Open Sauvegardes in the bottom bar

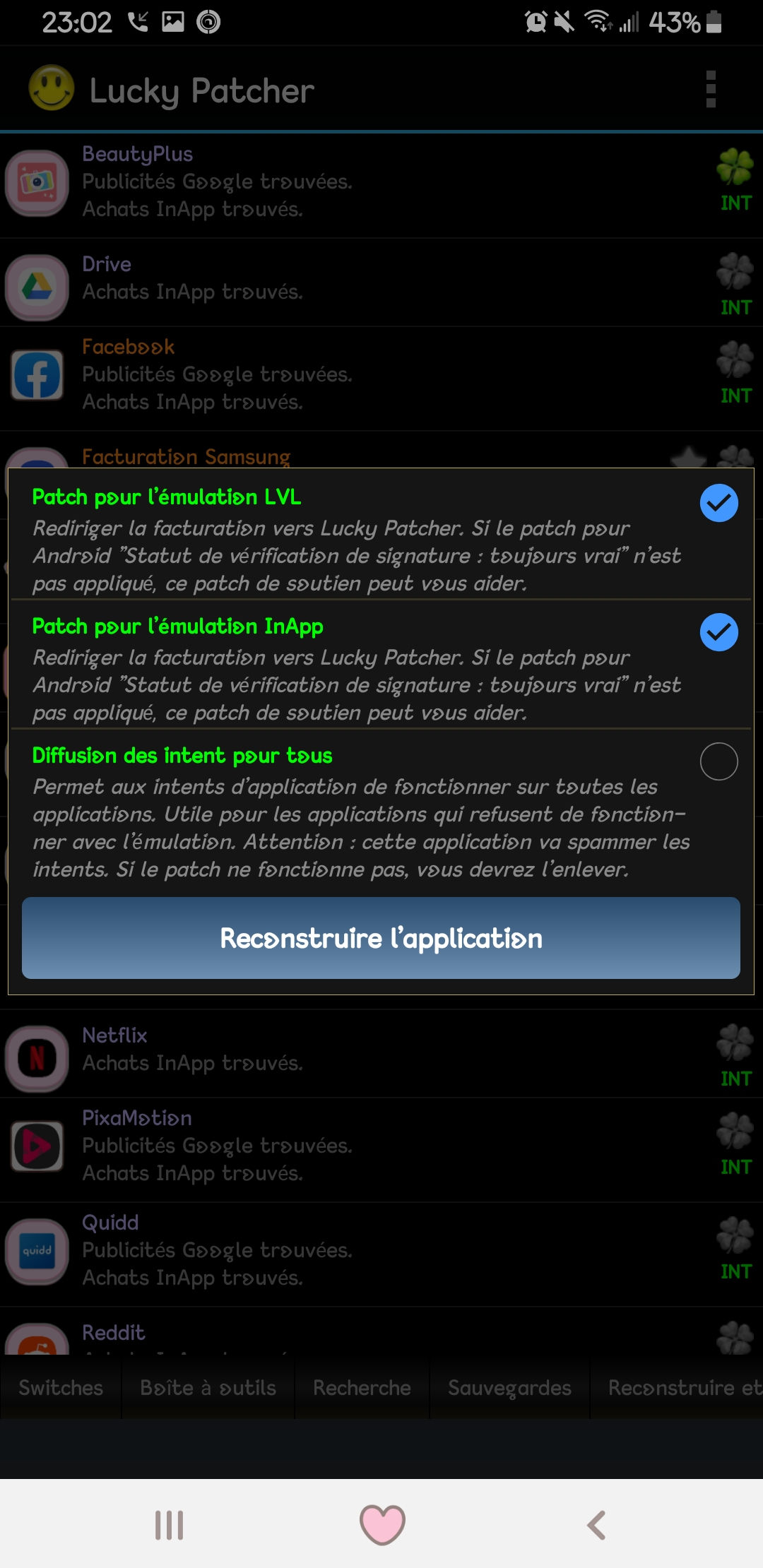click(x=509, y=1388)
